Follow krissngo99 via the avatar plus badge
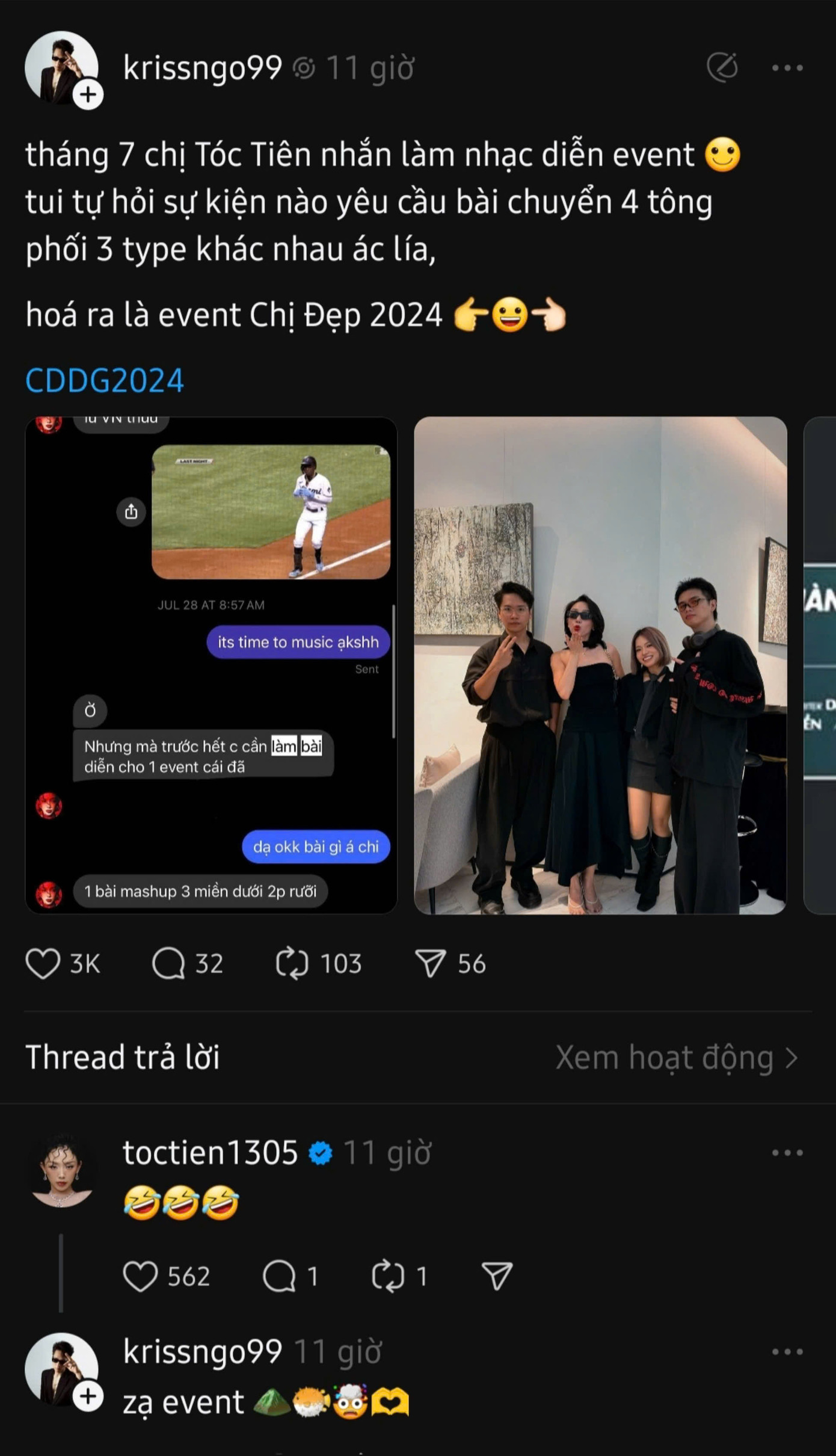Screen dimensions: 836x1456 pos(88,95)
